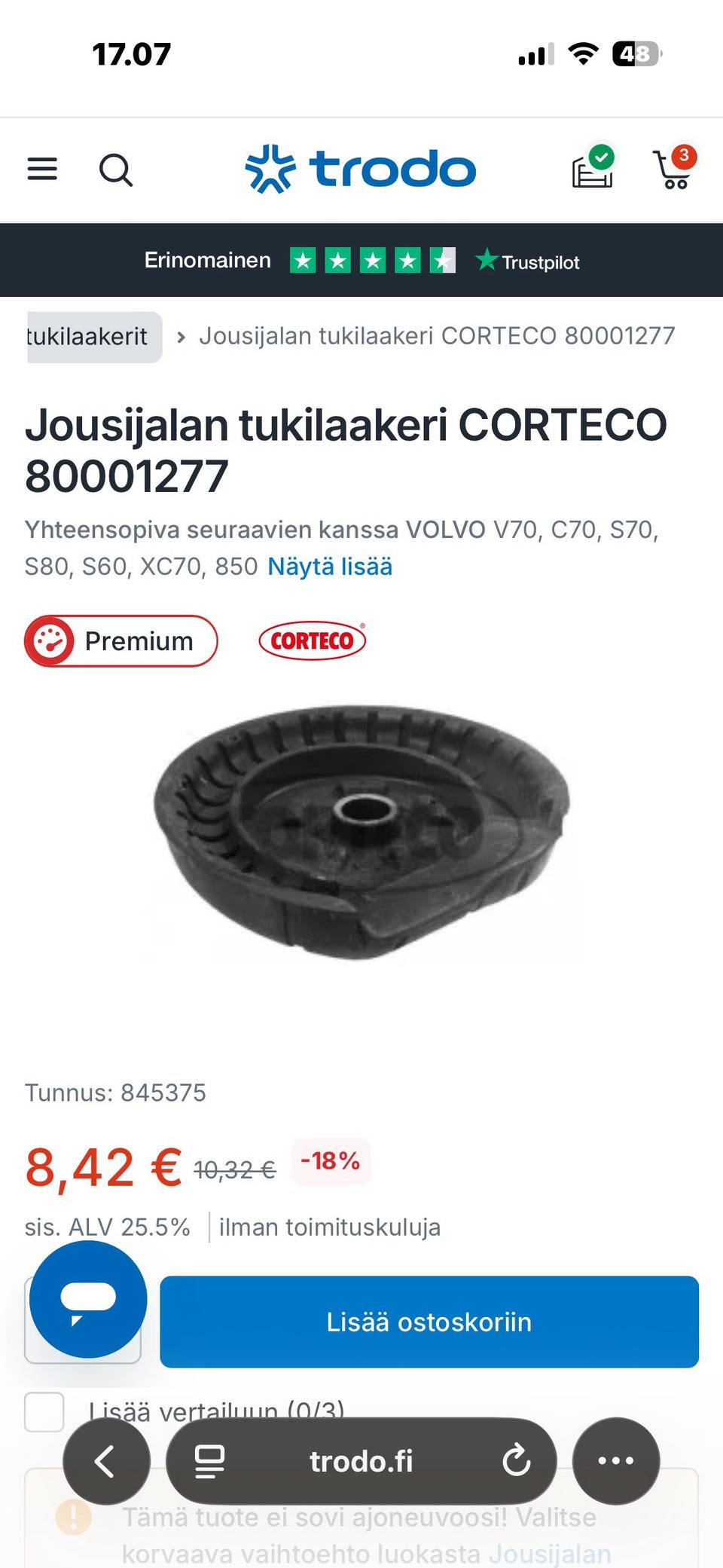Screen dimensions: 723x1568
Task: Open the site search
Action: (116, 170)
